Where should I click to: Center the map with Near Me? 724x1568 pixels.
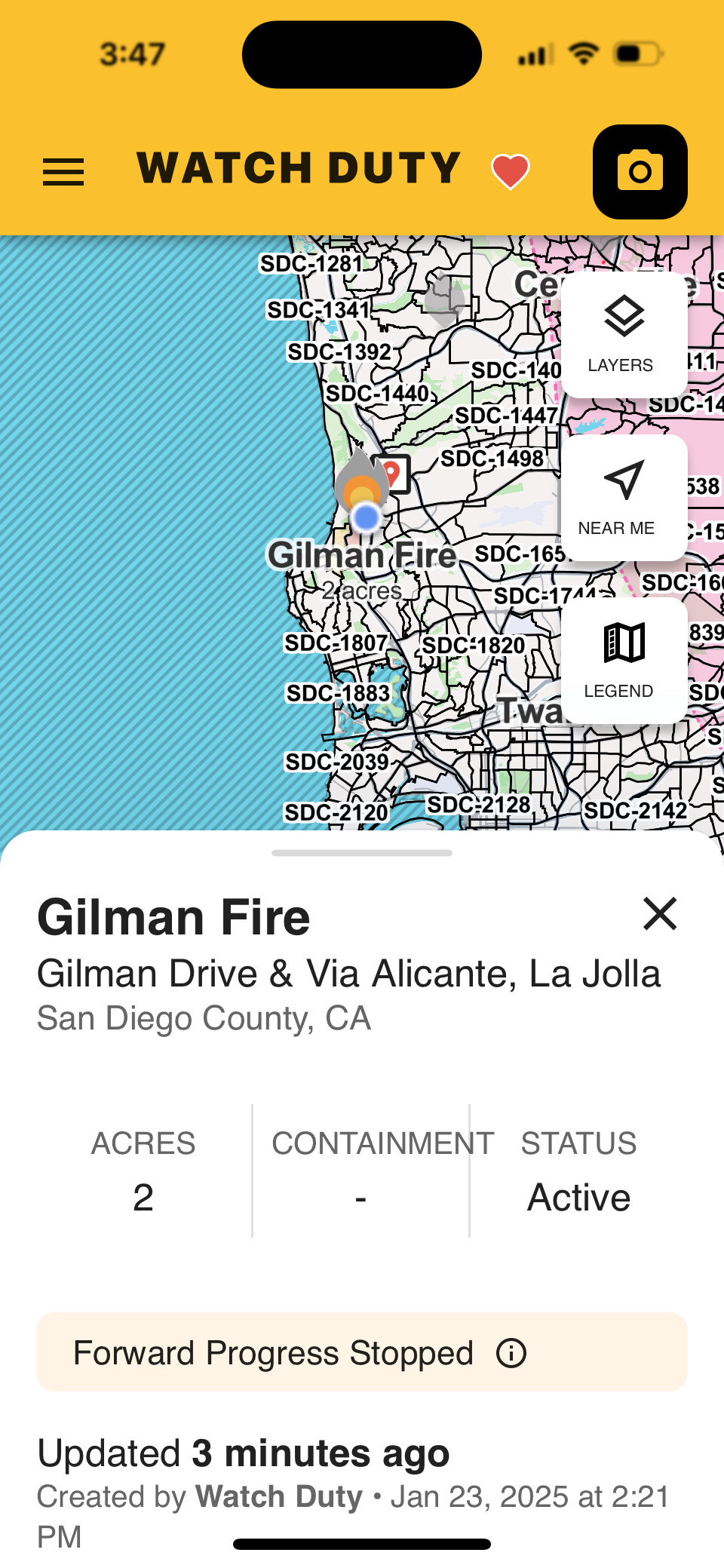tap(624, 498)
